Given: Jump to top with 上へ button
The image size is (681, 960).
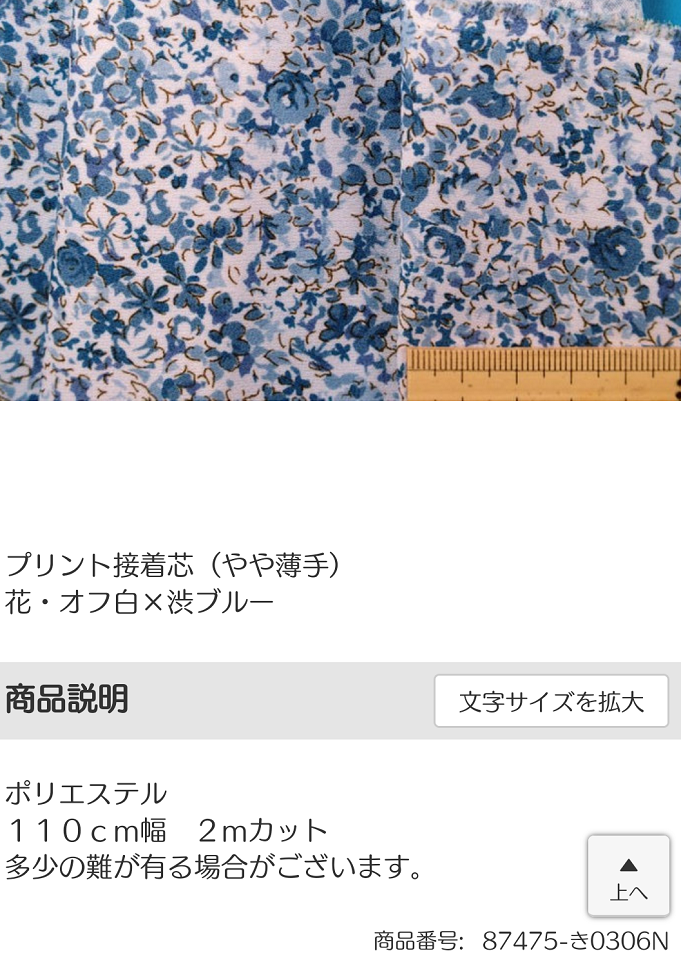Looking at the screenshot, I should pyautogui.click(x=628, y=876).
